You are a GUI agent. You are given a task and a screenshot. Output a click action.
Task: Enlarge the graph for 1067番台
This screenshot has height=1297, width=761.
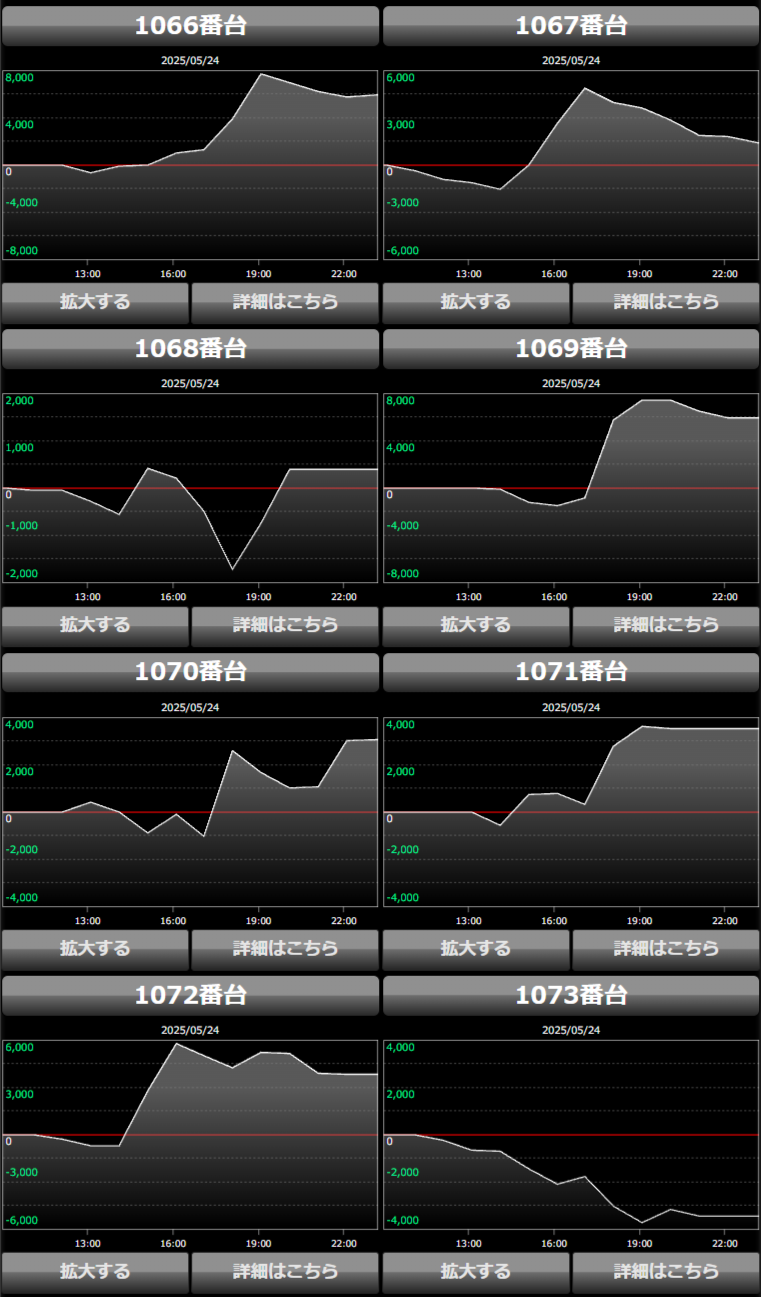tap(476, 302)
